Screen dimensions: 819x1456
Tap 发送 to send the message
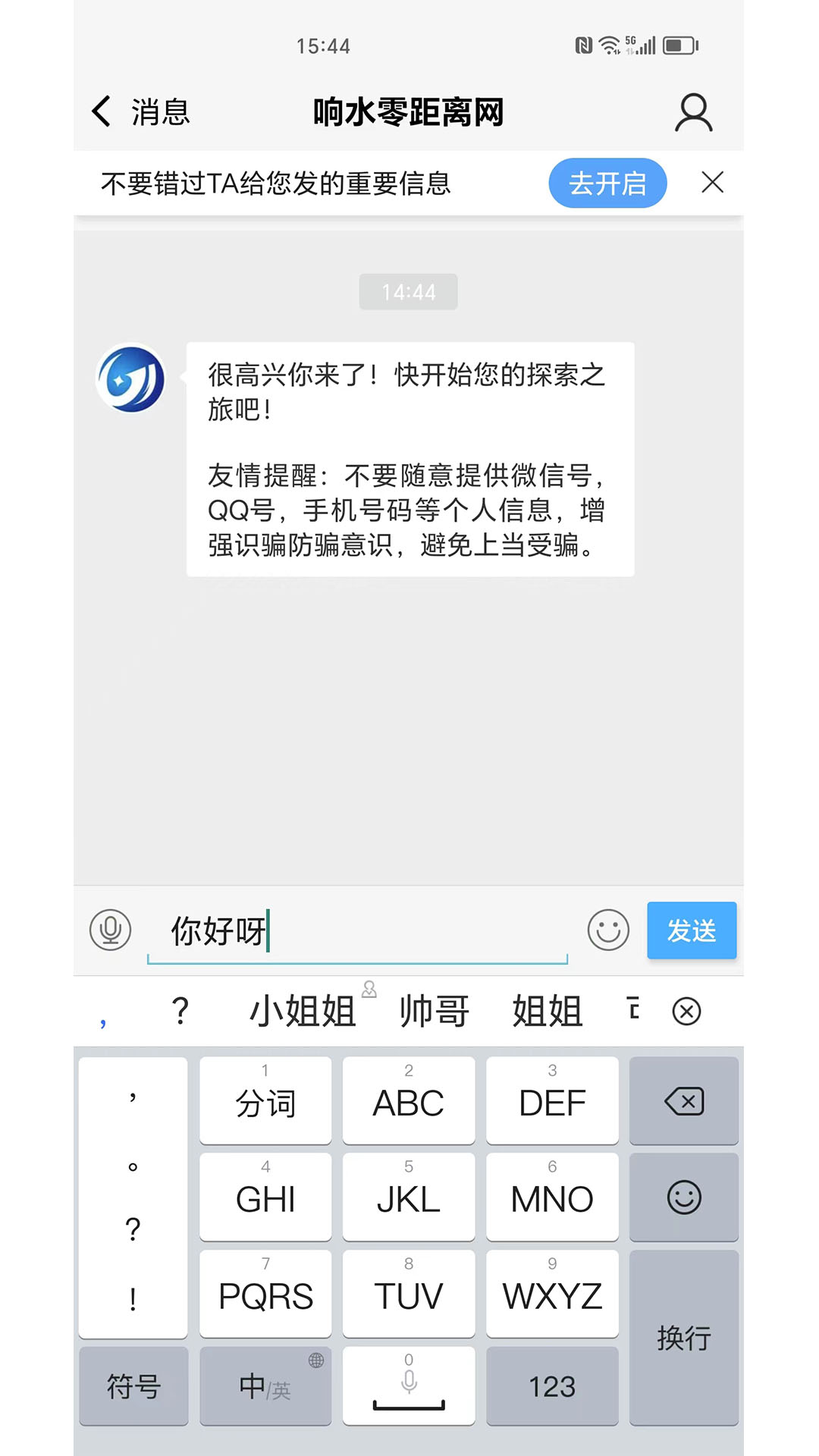691,930
